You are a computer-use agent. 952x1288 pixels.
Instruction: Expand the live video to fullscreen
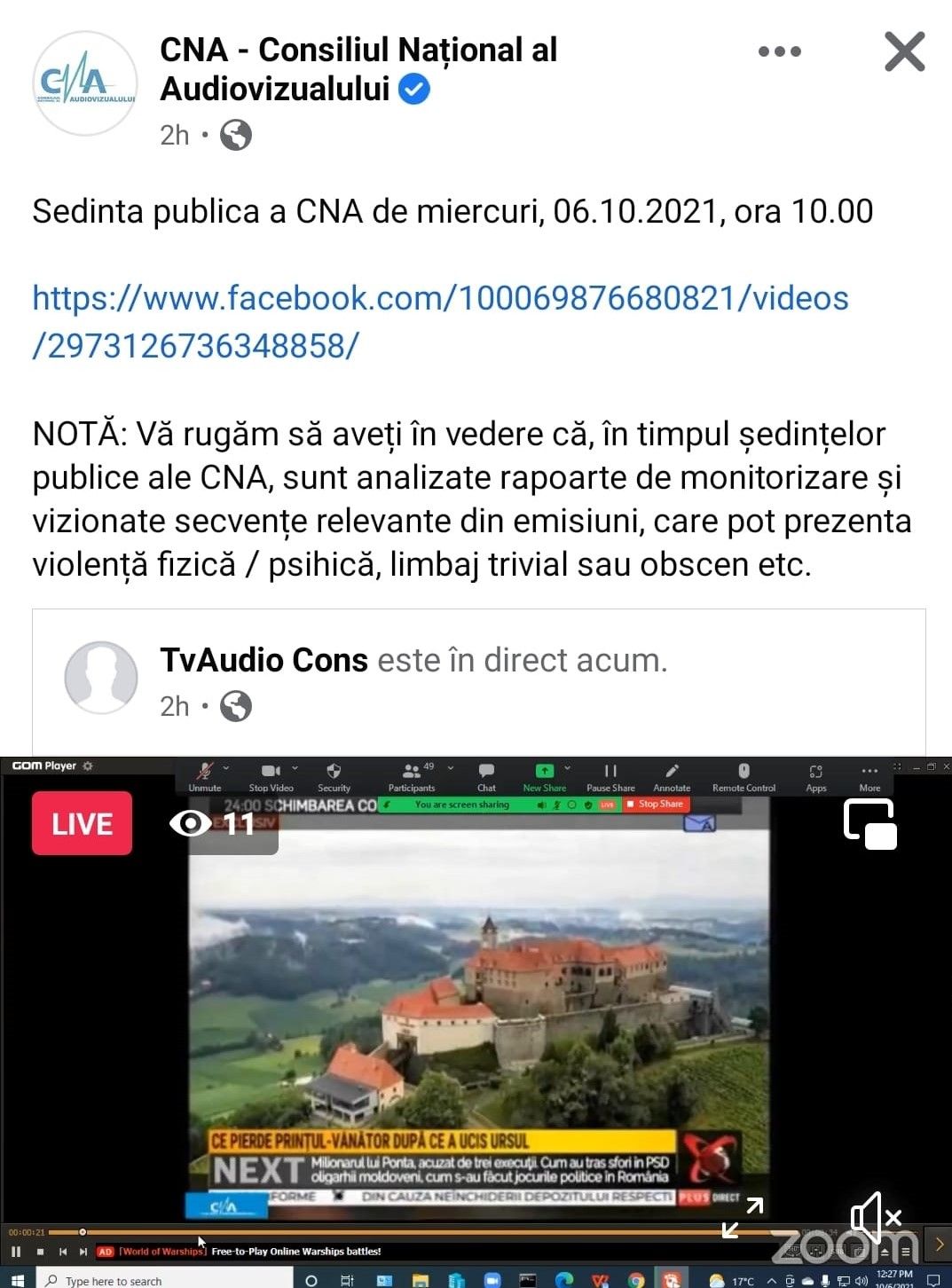pos(742,1218)
